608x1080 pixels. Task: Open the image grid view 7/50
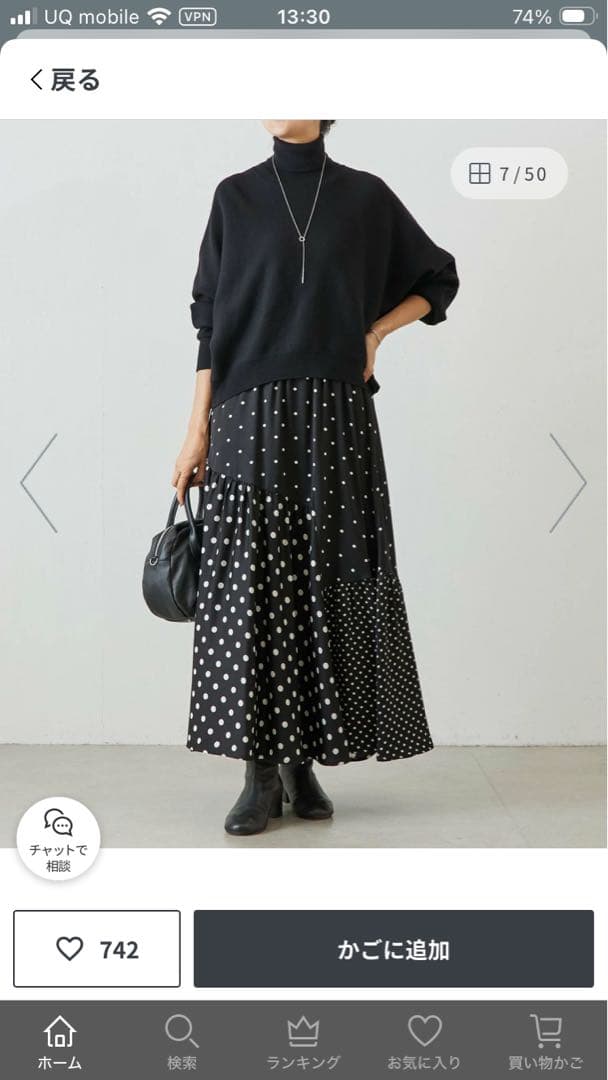pyautogui.click(x=509, y=174)
